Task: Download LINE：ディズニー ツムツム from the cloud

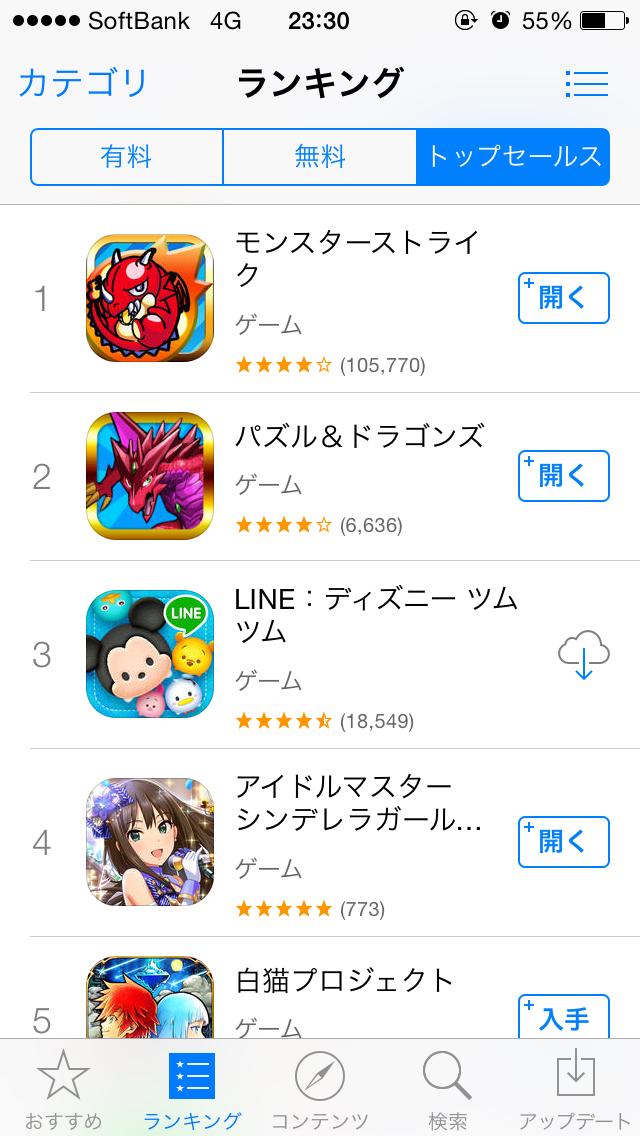Action: pos(583,655)
